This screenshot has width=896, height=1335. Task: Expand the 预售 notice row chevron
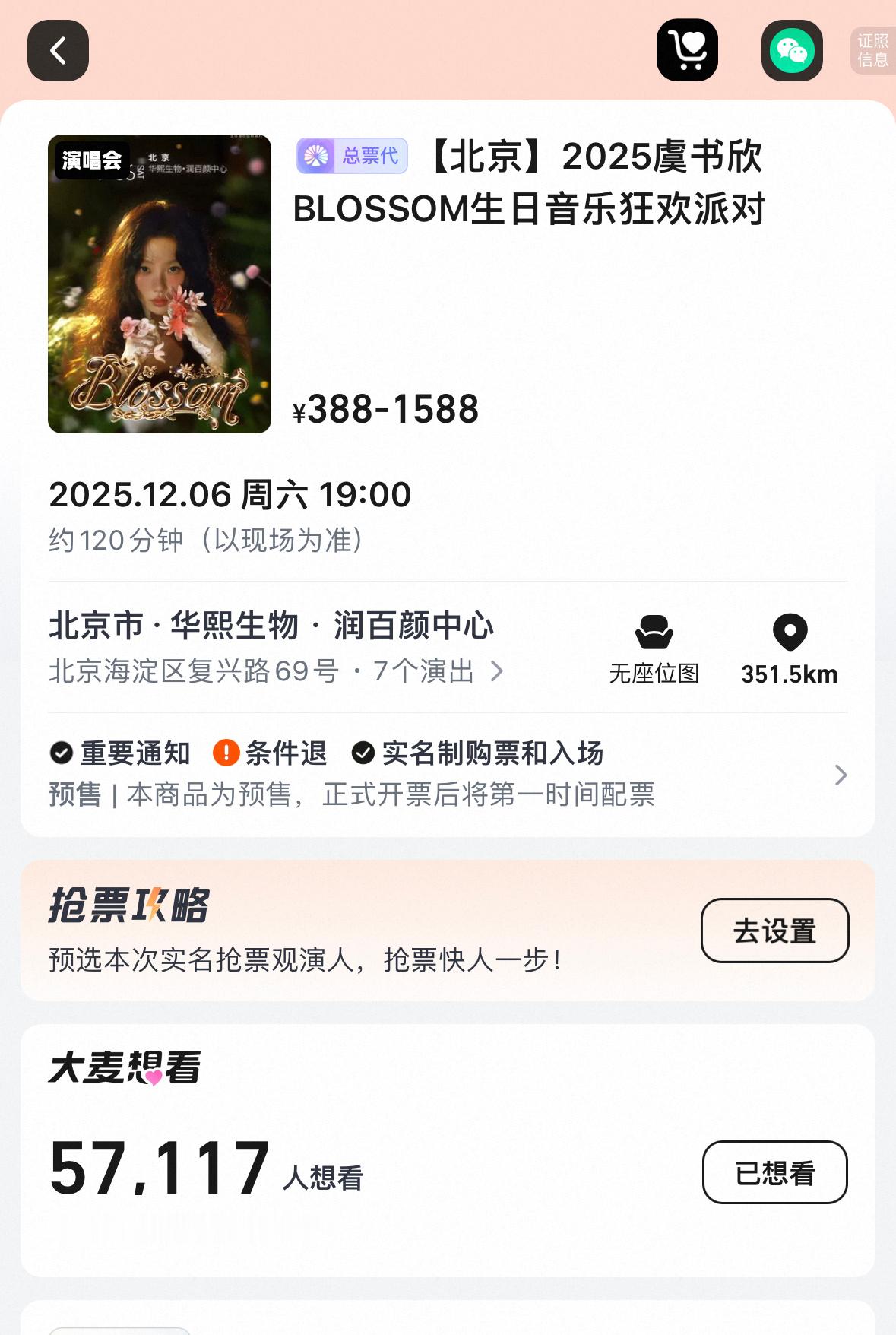[841, 776]
